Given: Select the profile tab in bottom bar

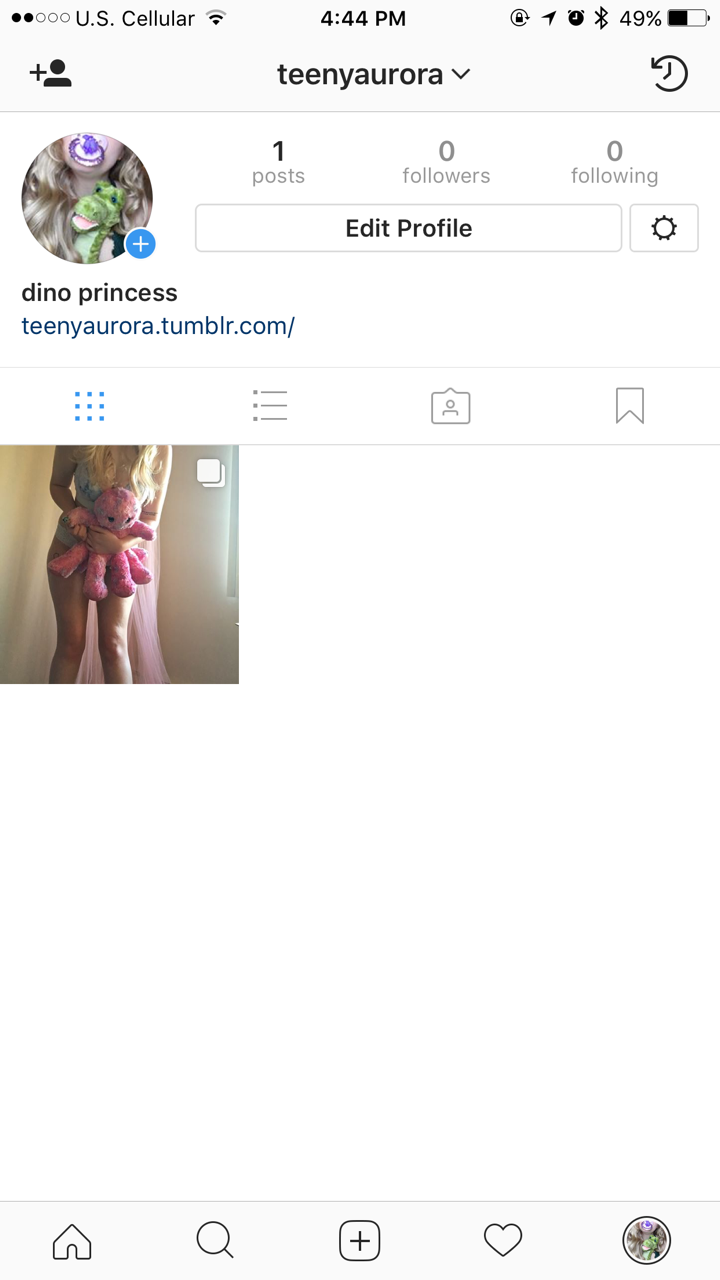Looking at the screenshot, I should (646, 1241).
